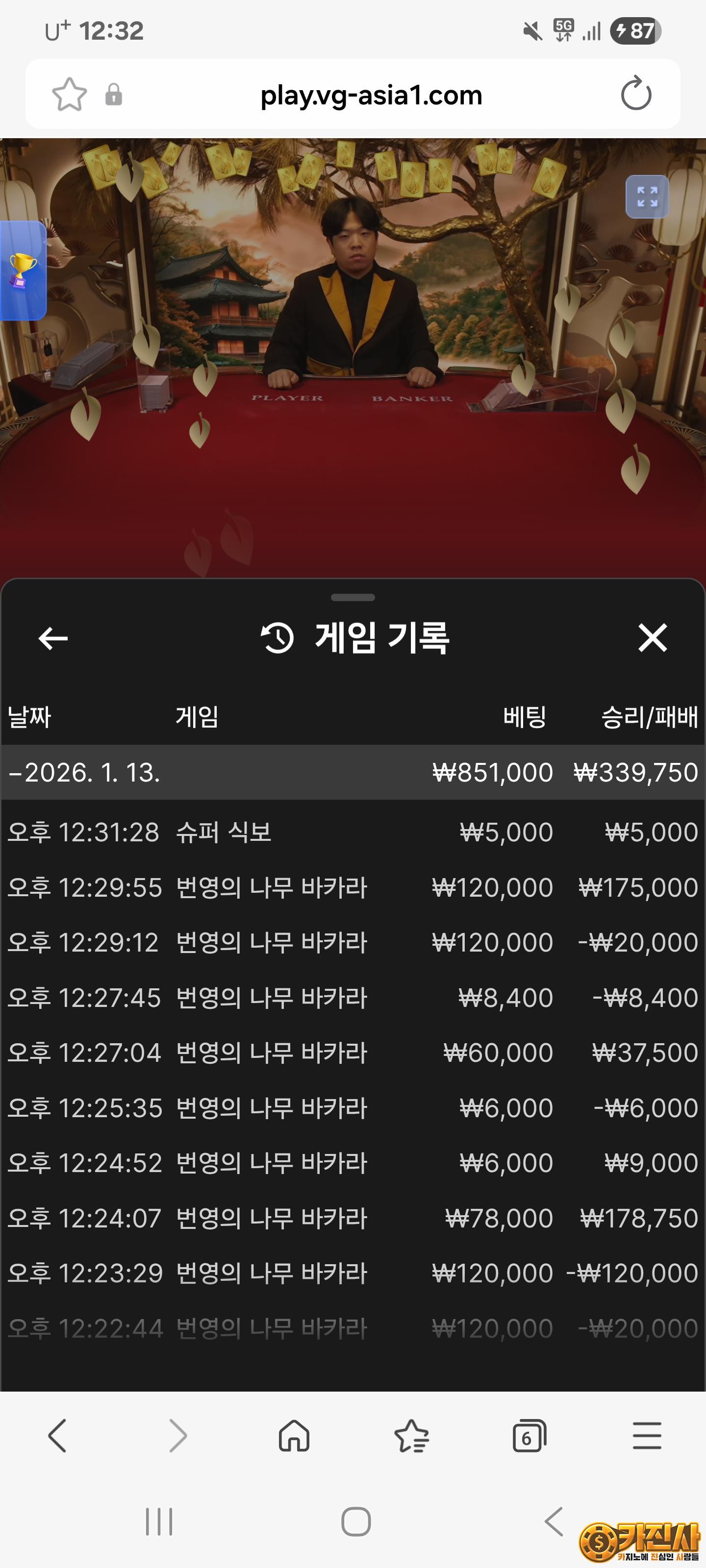Show the open browser tabs
Image resolution: width=706 pixels, height=1568 pixels.
click(x=529, y=1435)
